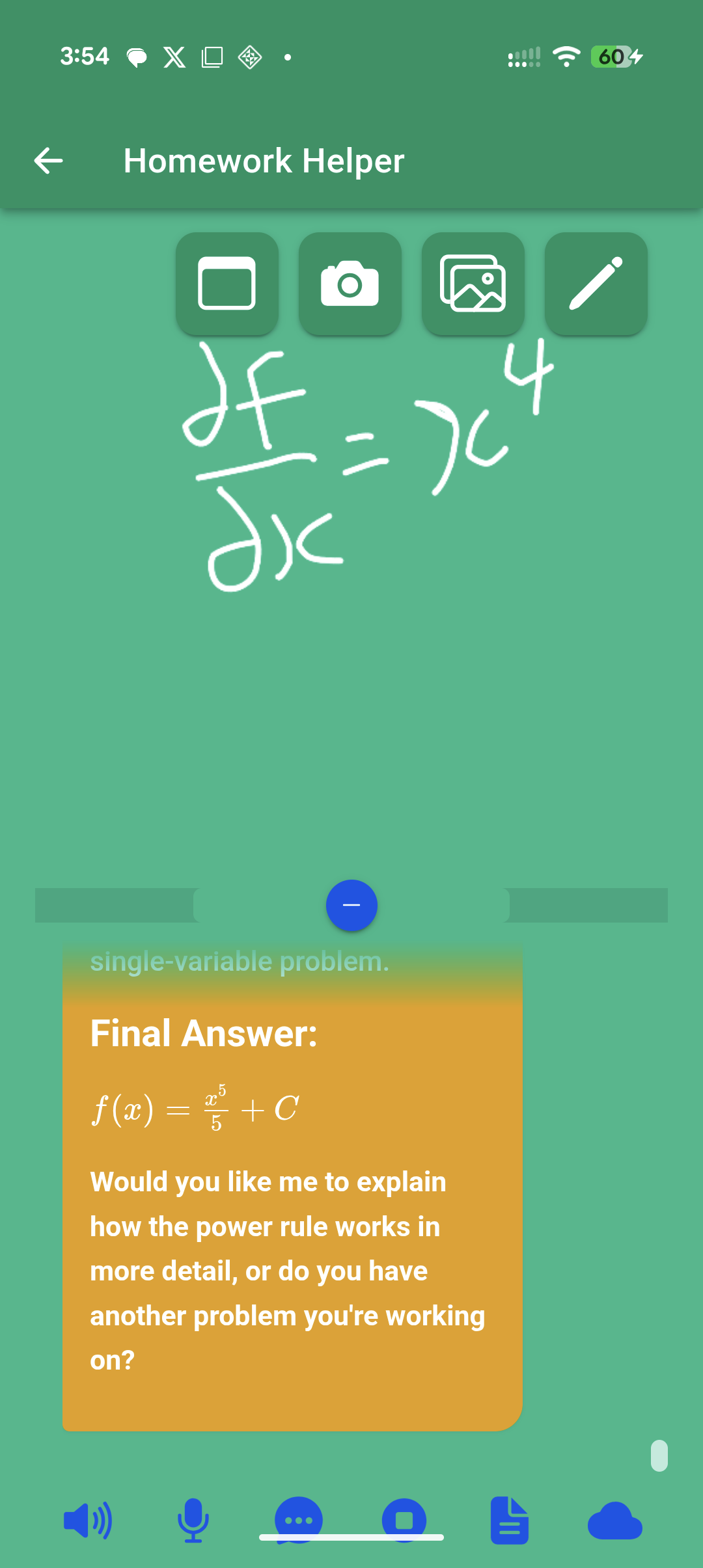Collapse the answer panel with minus button
Viewport: 703px width, 1568px height.
[x=351, y=904]
